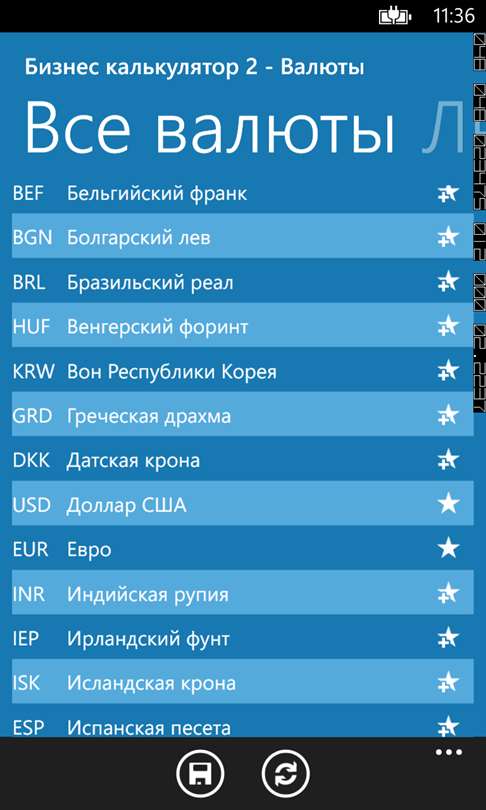Add Греческая драхма to favorites

448,416
